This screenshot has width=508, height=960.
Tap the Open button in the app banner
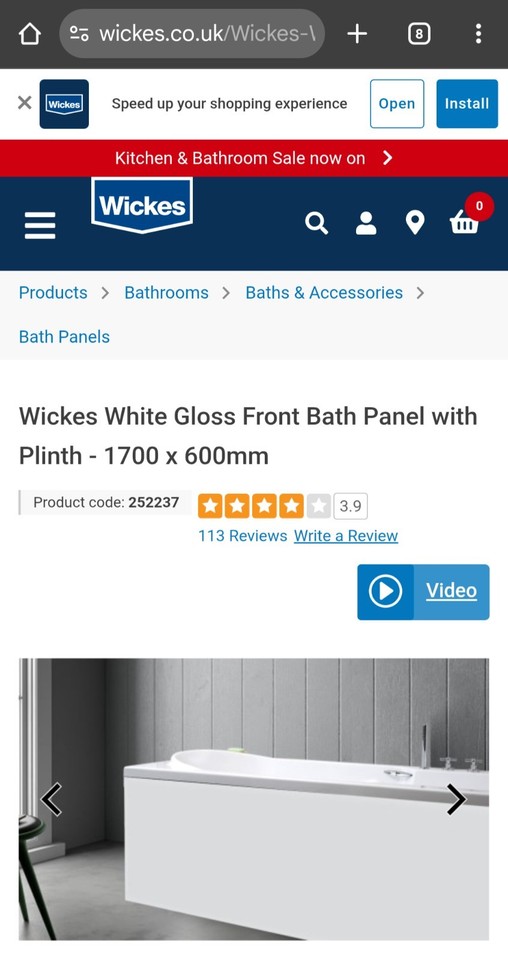(397, 103)
